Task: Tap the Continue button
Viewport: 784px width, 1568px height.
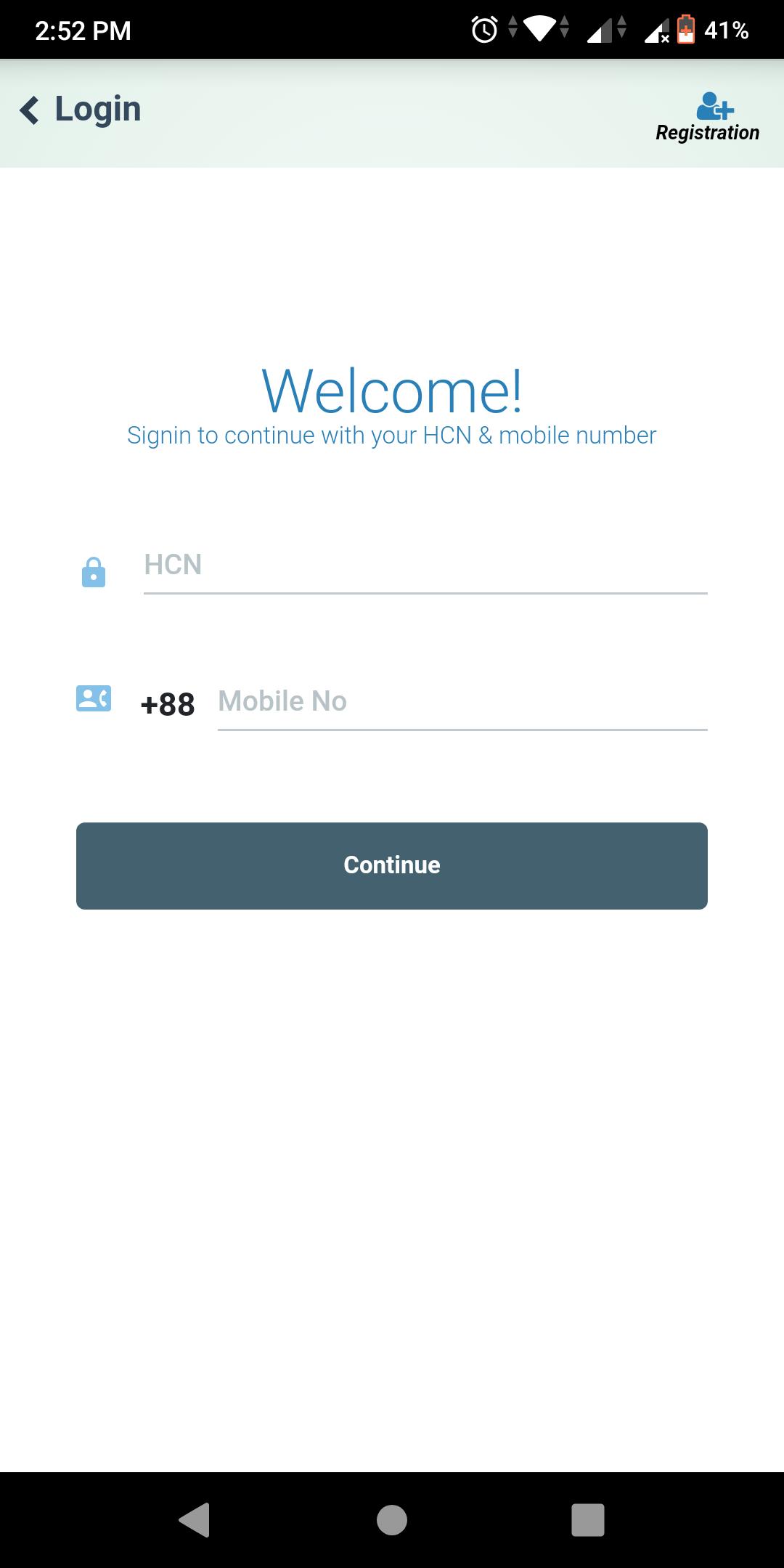Action: coord(392,865)
